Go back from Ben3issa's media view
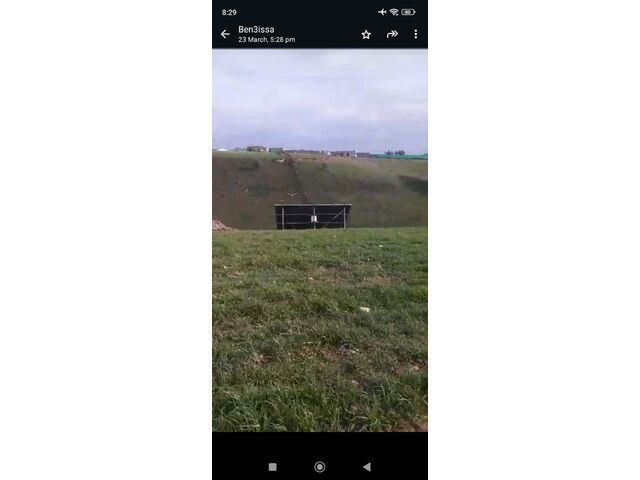Image resolution: width=640 pixels, height=480 pixels. 225,34
